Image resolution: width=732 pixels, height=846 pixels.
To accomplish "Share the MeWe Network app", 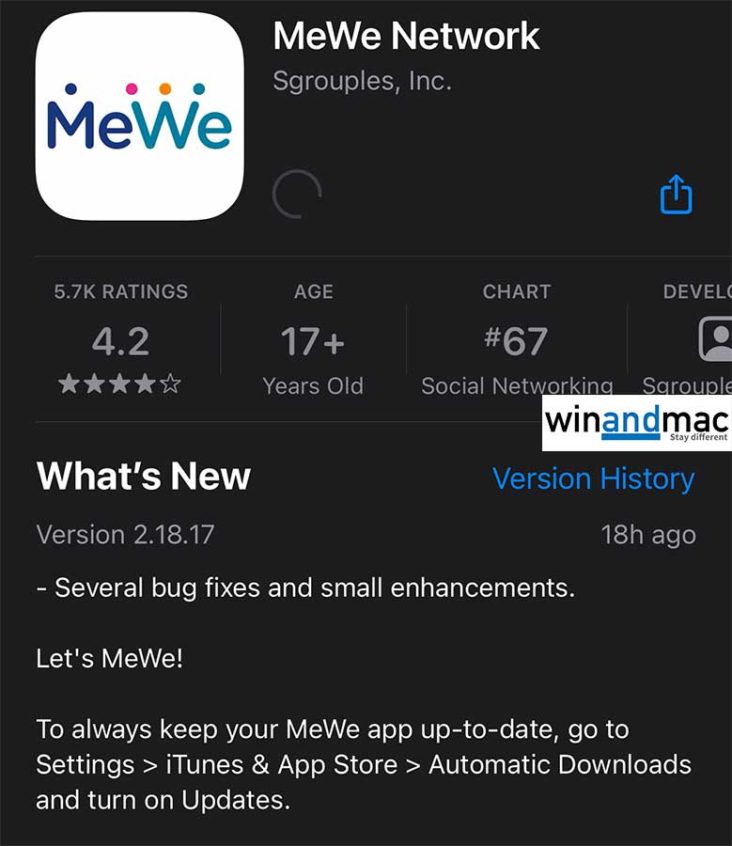I will click(x=676, y=194).
